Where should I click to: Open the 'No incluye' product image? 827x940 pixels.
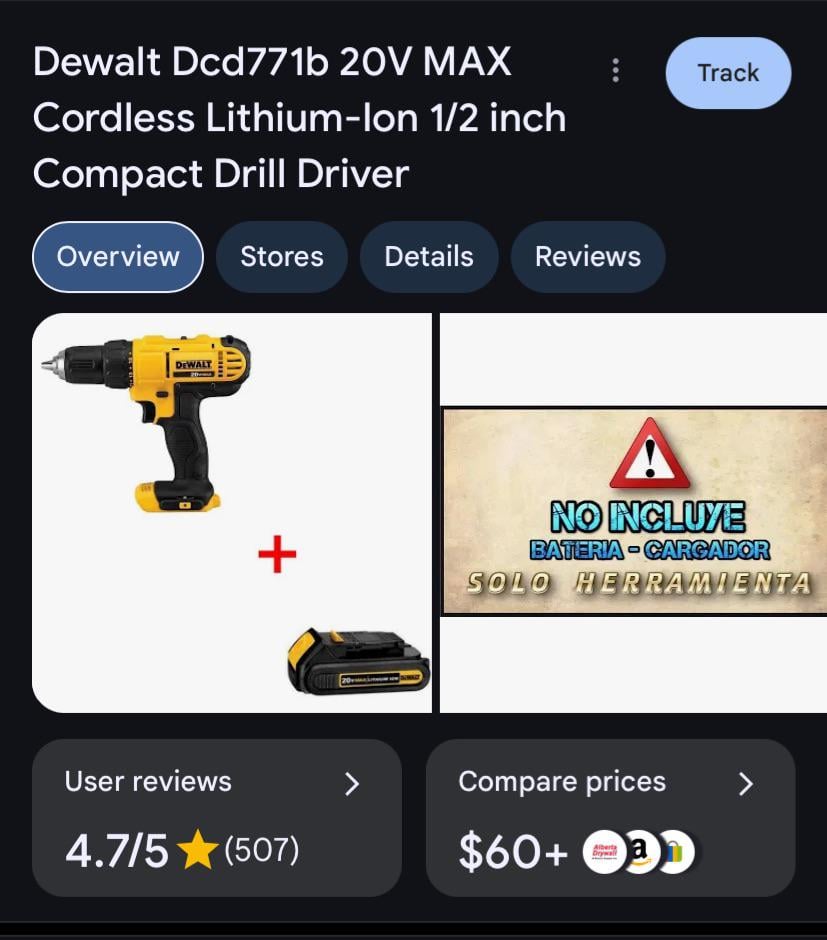(x=633, y=511)
